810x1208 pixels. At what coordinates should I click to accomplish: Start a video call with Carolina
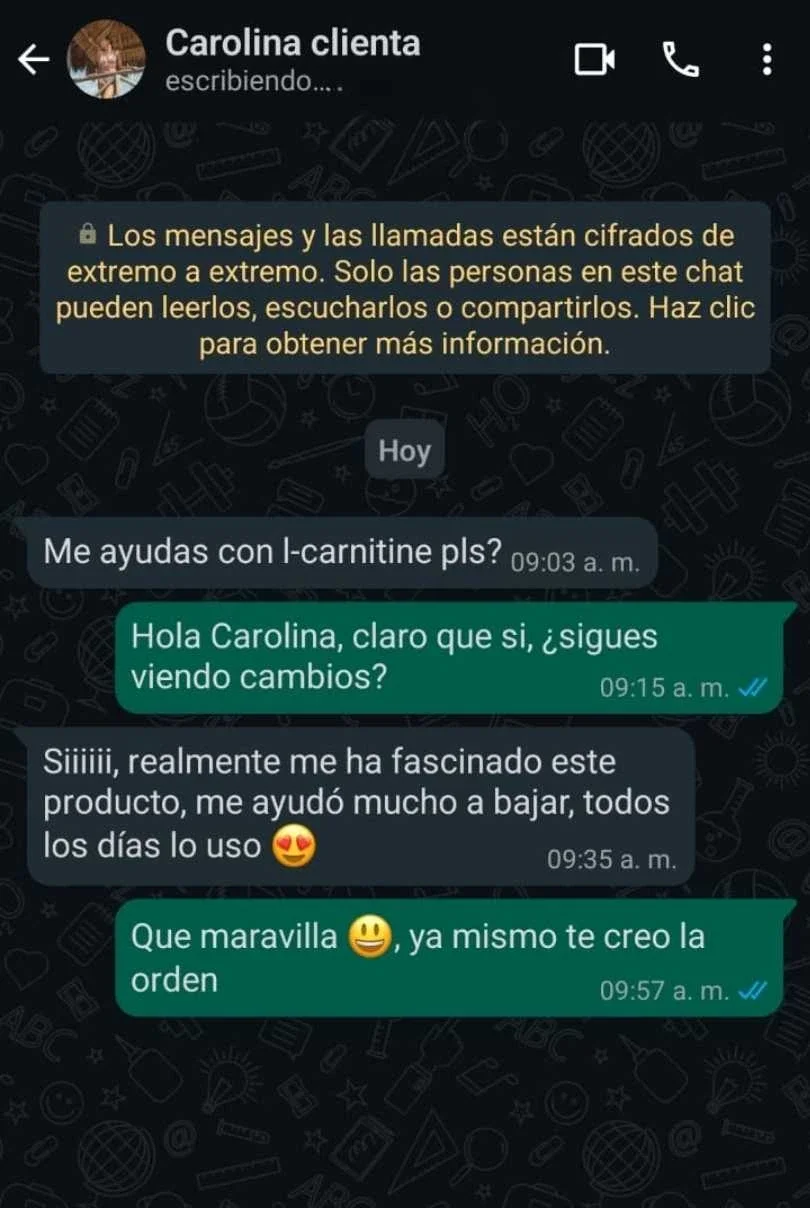click(594, 60)
